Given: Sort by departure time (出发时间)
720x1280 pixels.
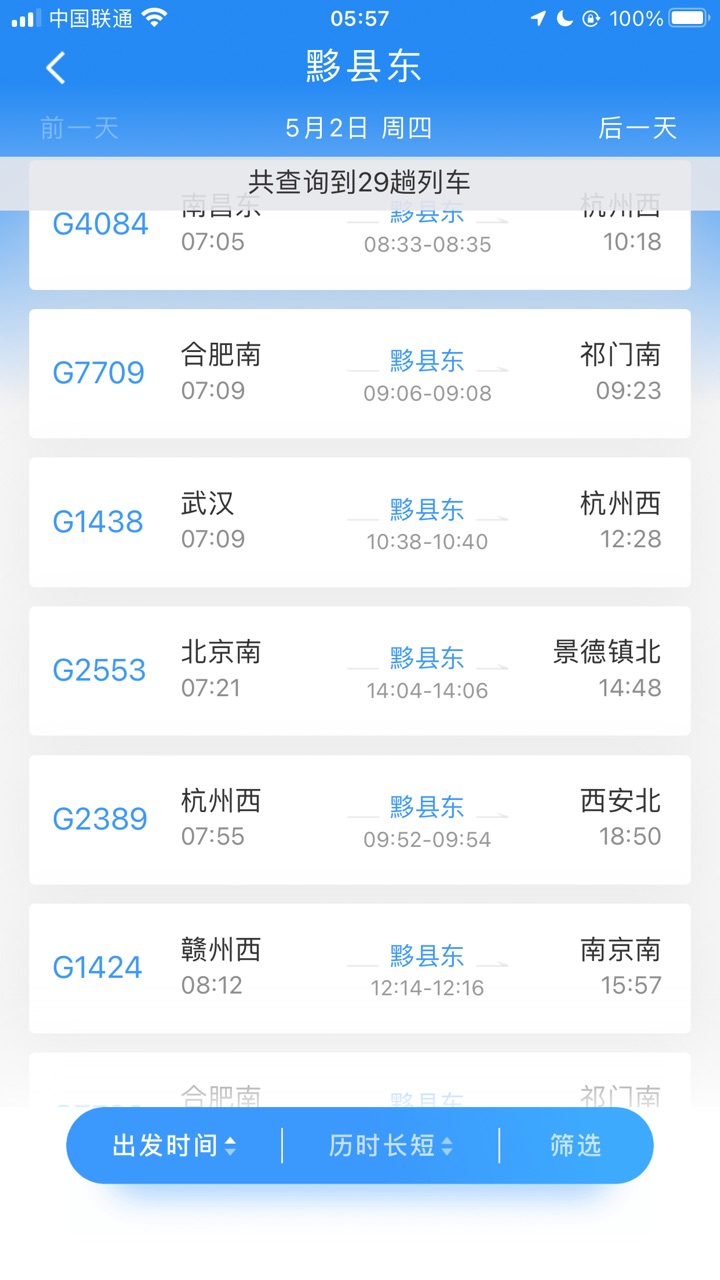Looking at the screenshot, I should 174,1146.
